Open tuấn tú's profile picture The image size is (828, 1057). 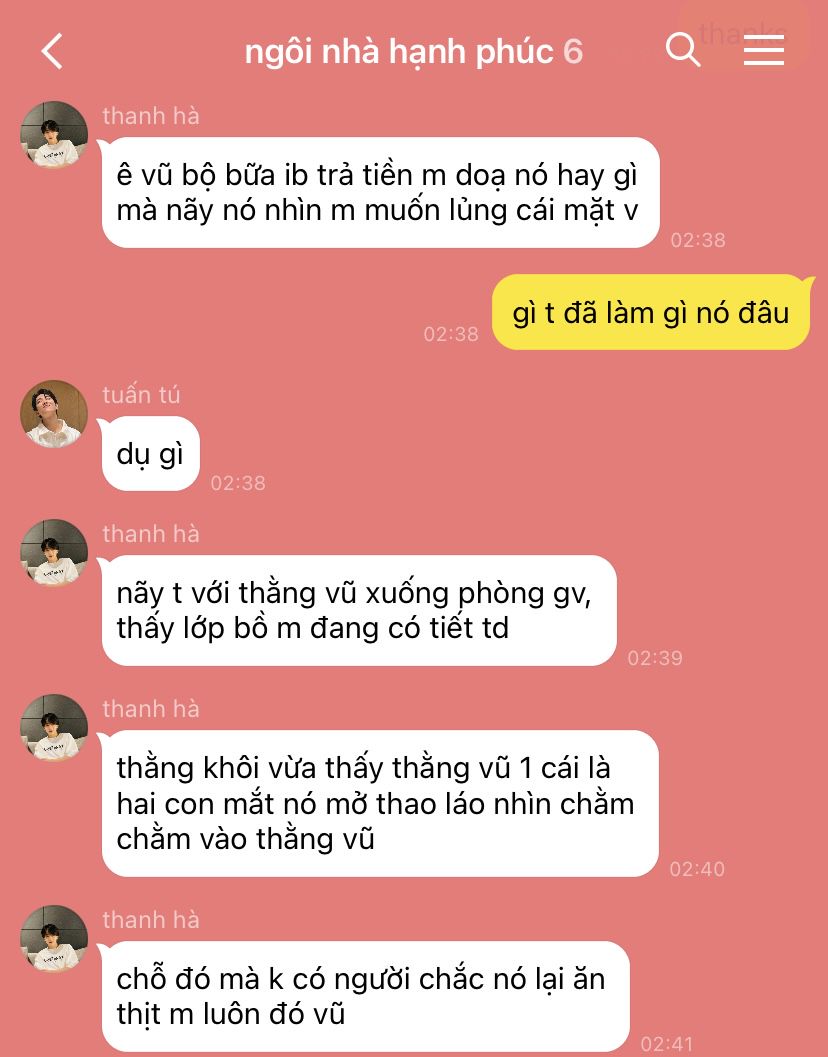[54, 414]
